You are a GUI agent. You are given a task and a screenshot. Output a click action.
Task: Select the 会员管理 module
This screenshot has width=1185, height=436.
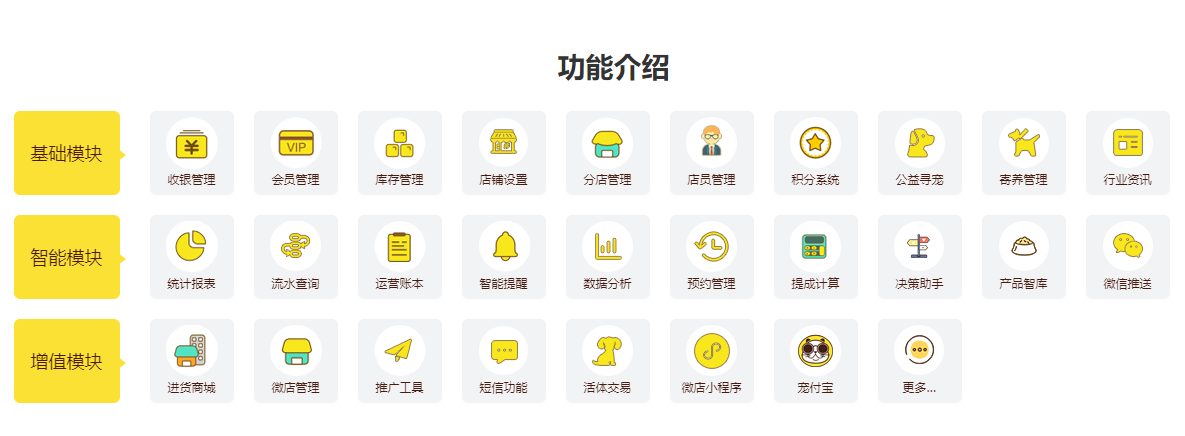click(296, 153)
